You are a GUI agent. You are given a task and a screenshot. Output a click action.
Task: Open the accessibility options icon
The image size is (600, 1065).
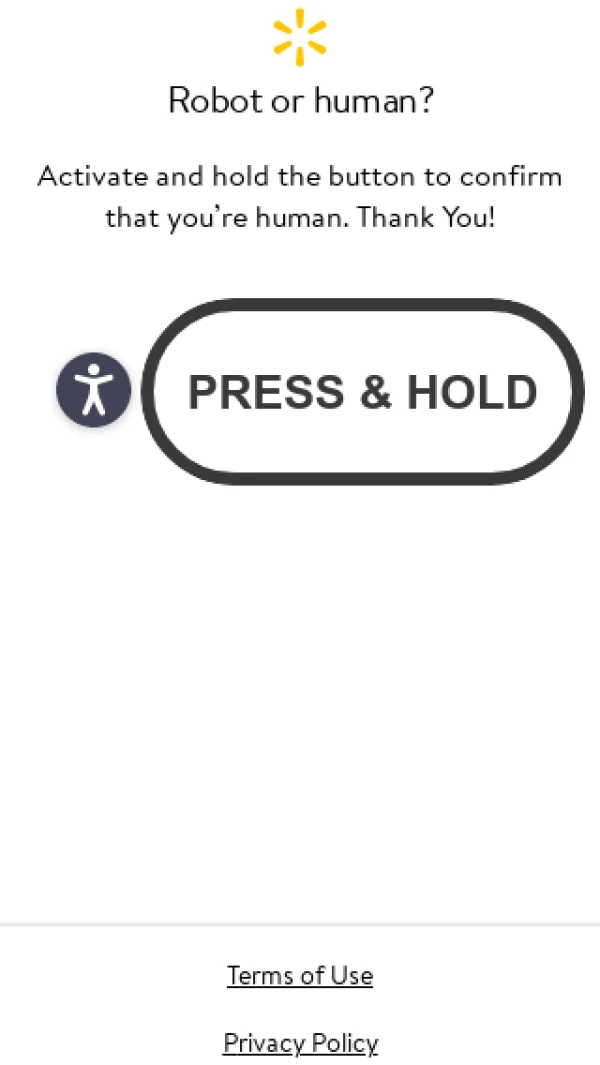(93, 390)
